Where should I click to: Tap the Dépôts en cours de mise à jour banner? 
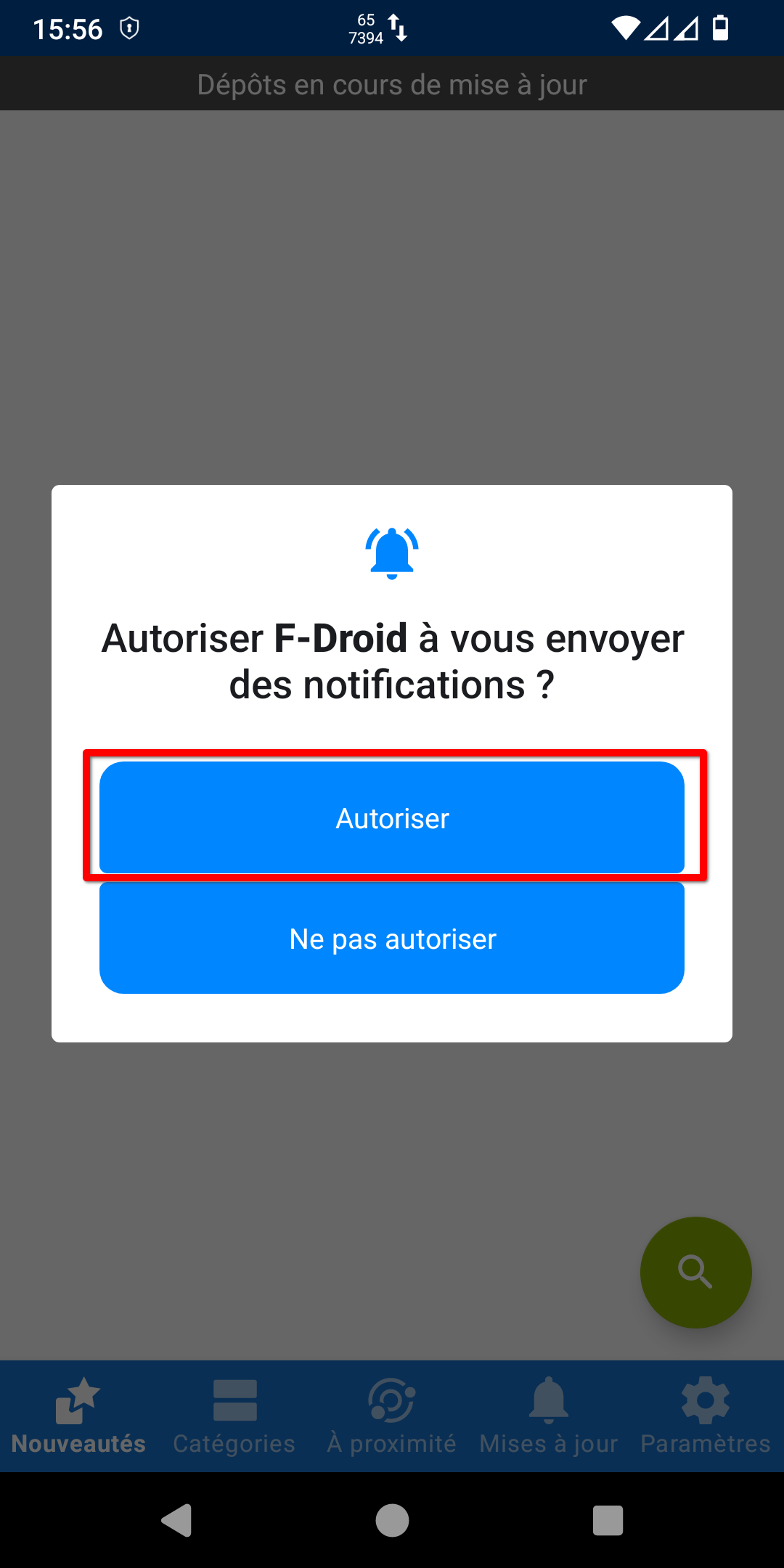pos(391,83)
